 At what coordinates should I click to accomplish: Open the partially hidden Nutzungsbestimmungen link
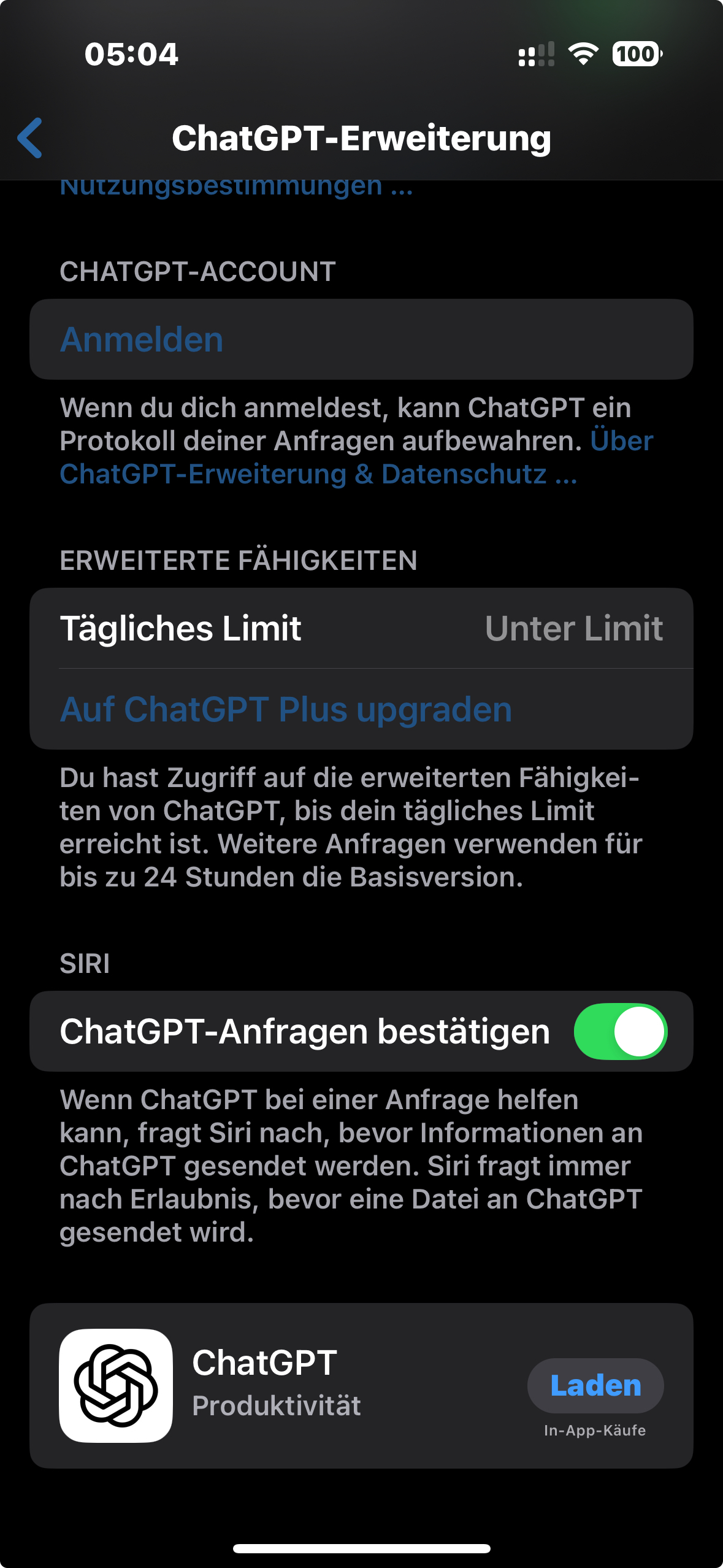[x=236, y=186]
